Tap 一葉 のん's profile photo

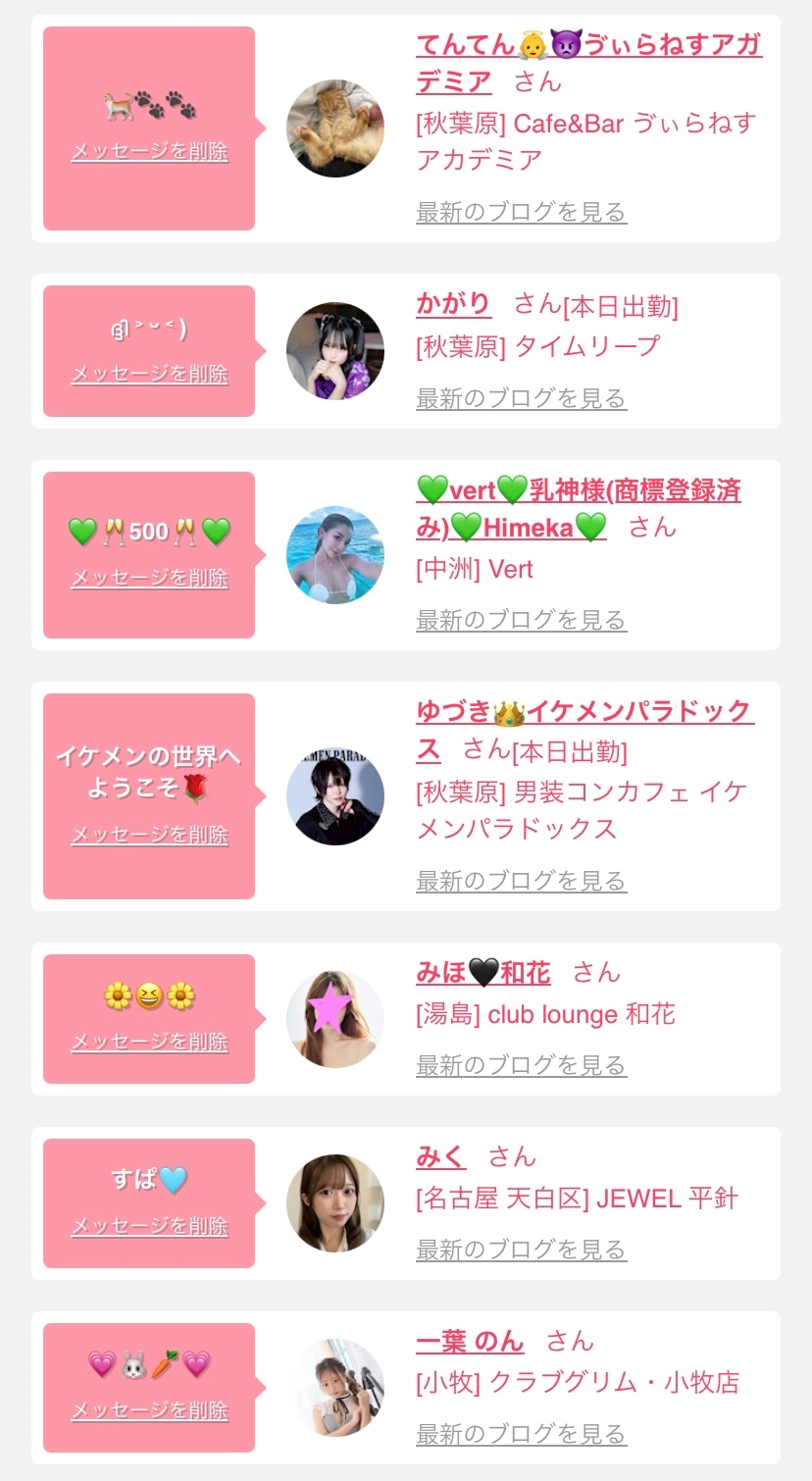(335, 1388)
